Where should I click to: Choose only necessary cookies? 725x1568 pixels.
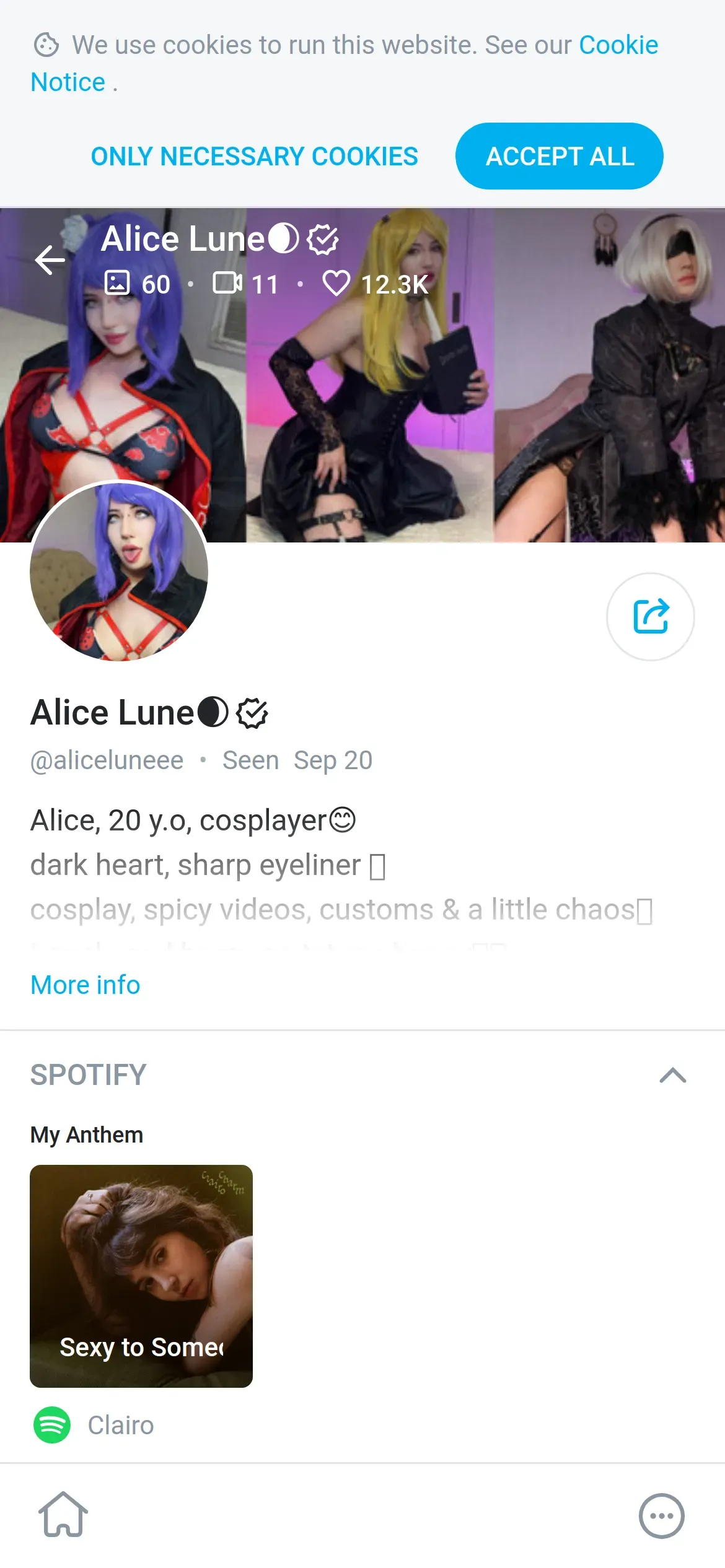click(x=254, y=157)
